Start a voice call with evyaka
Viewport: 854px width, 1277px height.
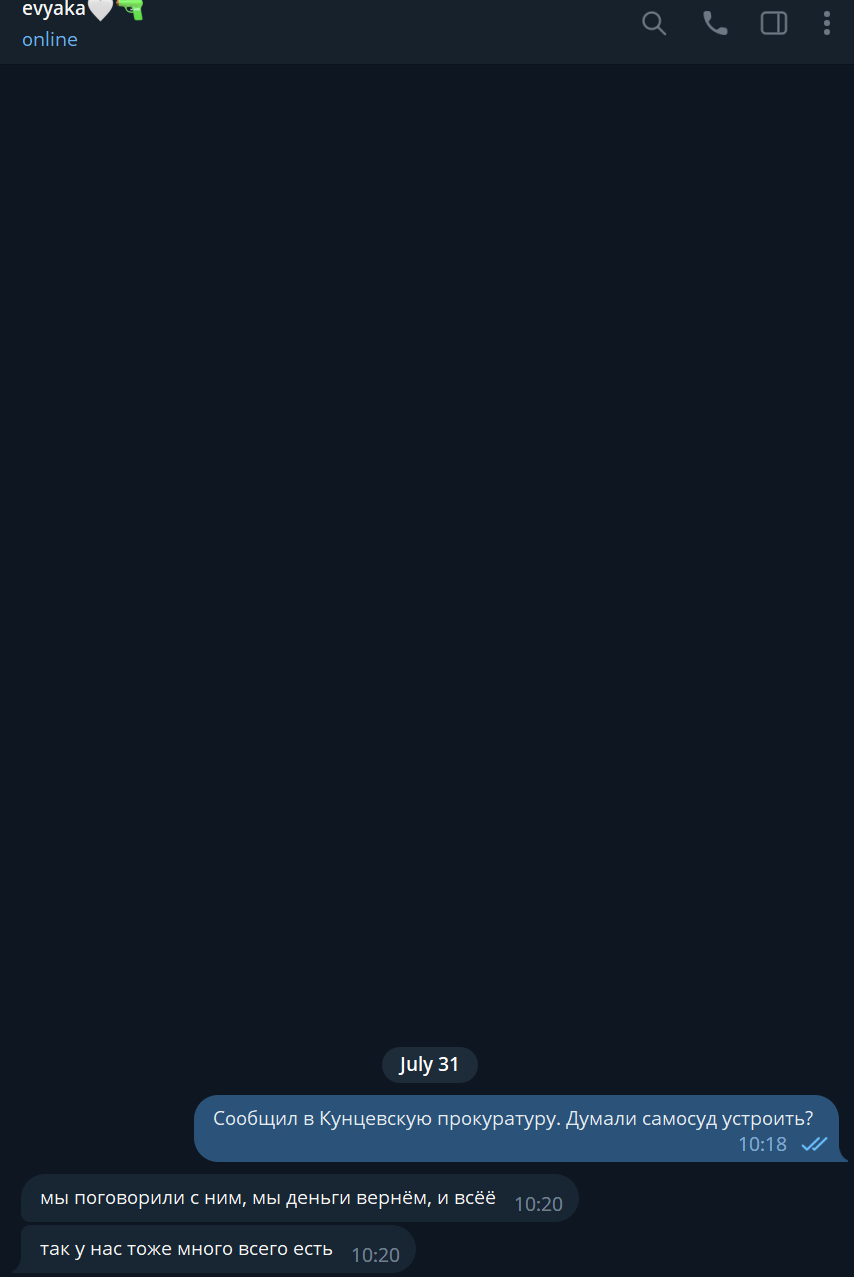[715, 23]
